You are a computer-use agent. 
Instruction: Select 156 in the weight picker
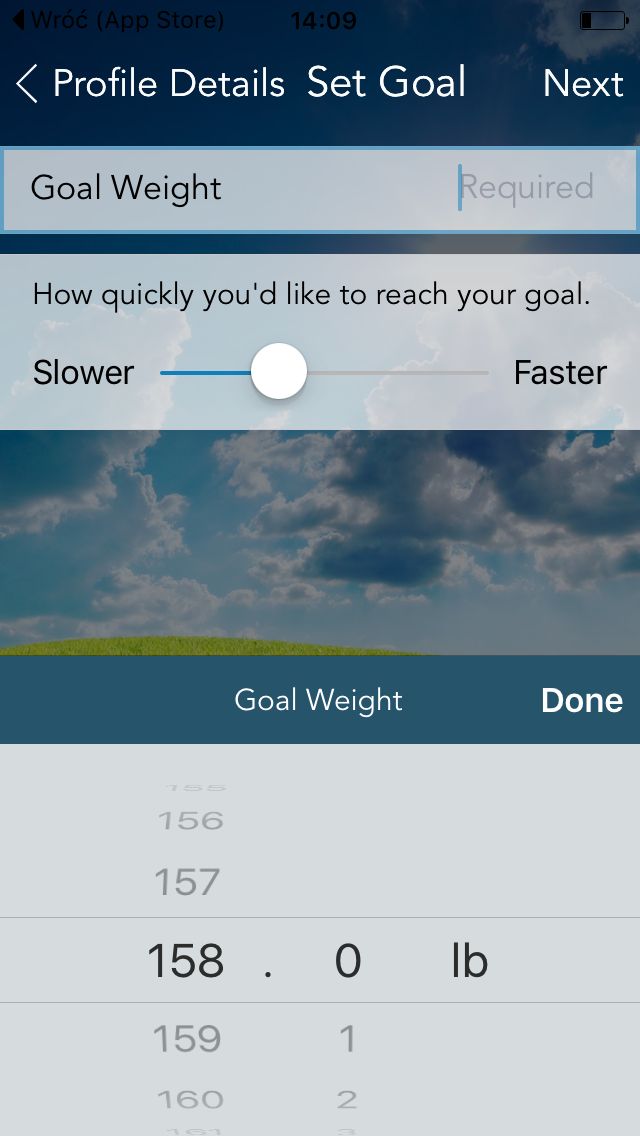point(191,820)
